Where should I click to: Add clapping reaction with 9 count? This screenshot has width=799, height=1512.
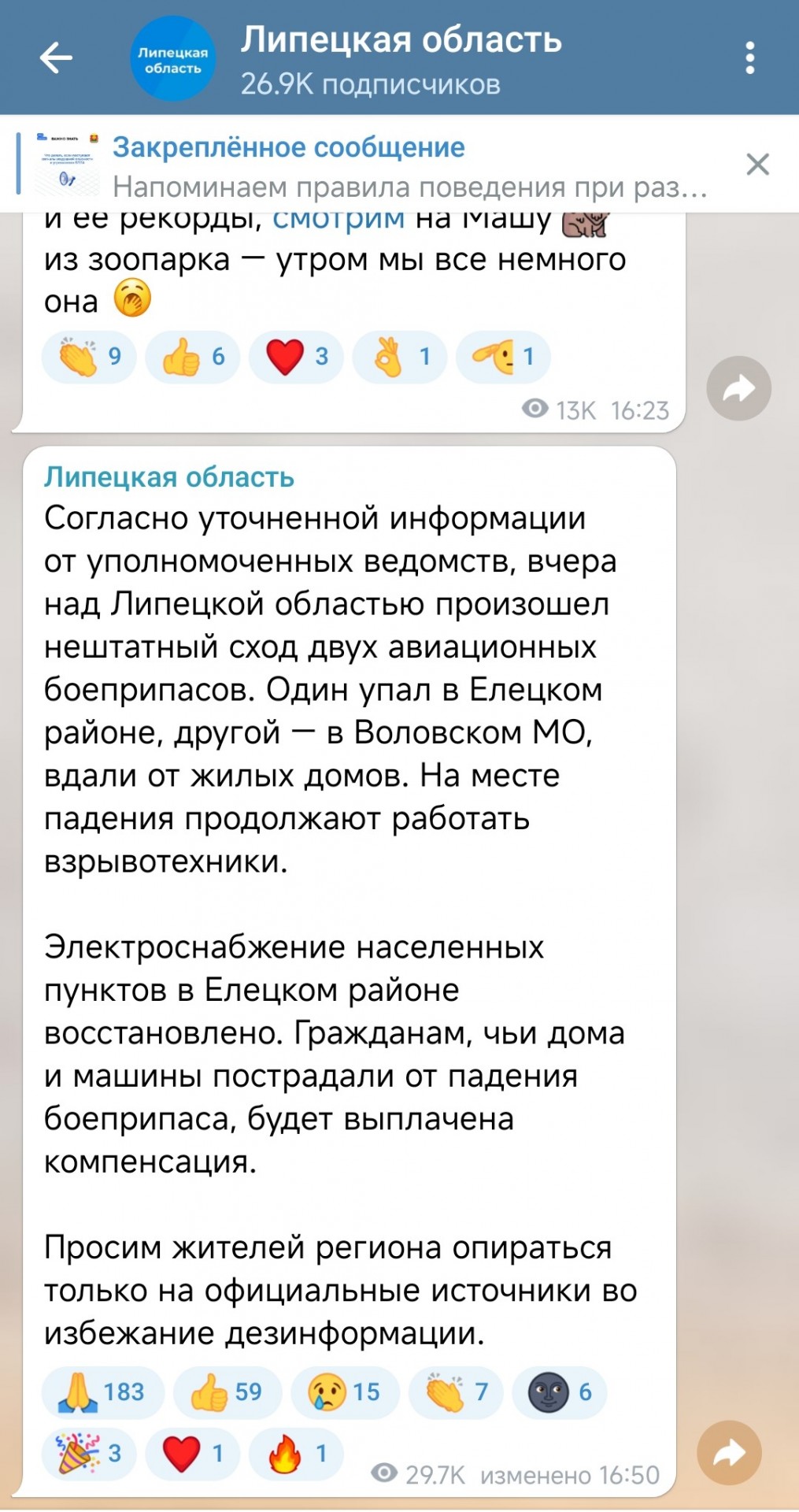tap(89, 357)
